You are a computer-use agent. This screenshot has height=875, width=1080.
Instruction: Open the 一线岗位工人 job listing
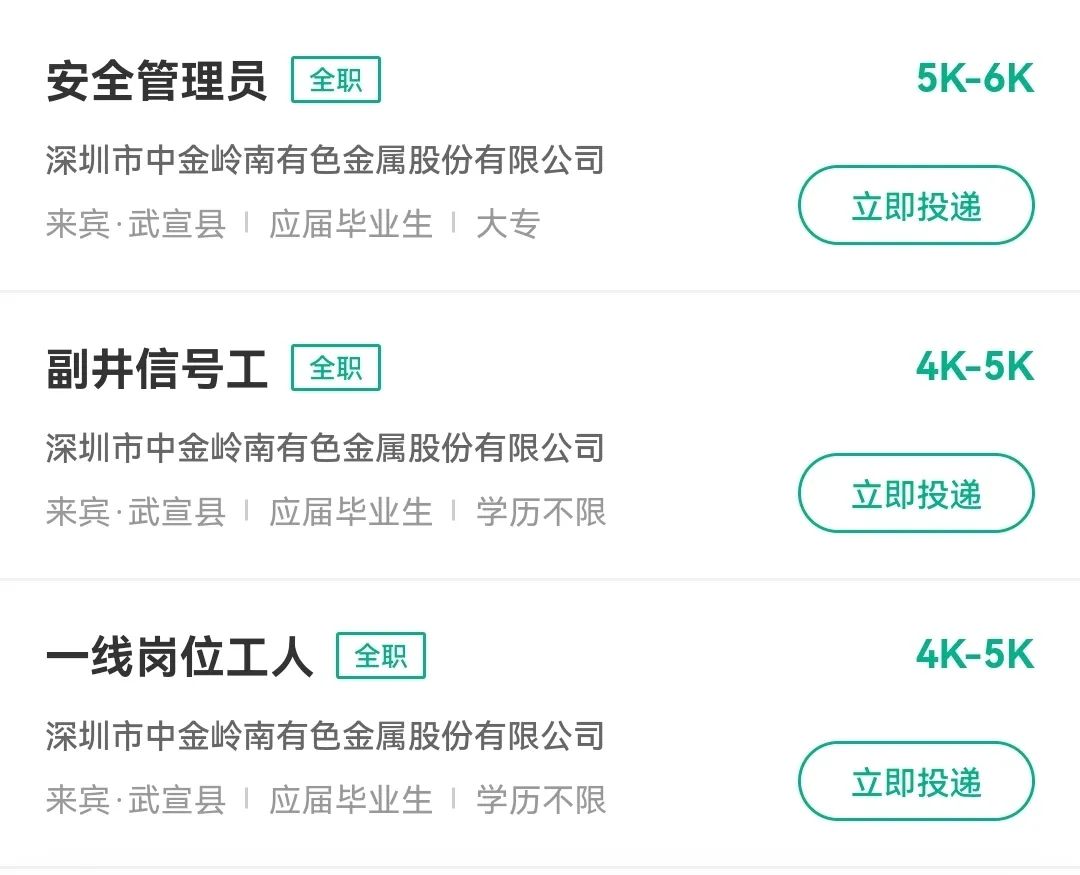[x=180, y=658]
